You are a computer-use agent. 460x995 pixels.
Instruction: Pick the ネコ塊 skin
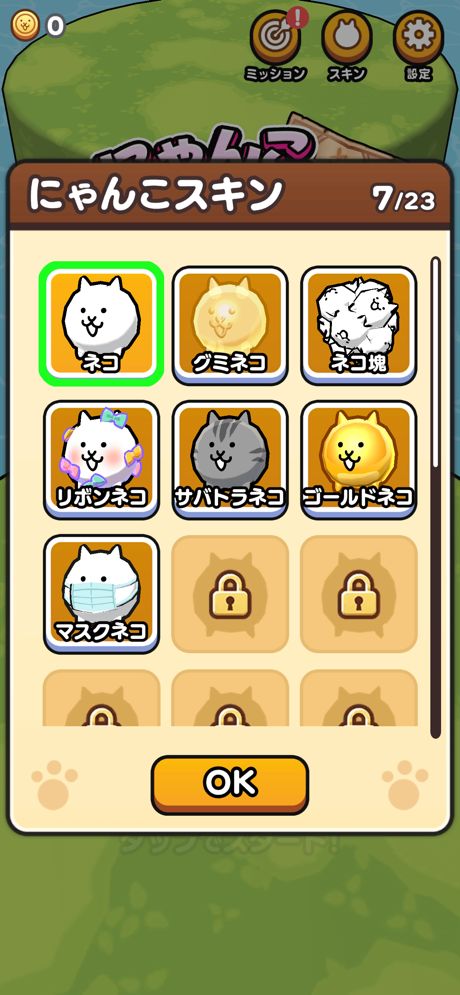point(358,325)
